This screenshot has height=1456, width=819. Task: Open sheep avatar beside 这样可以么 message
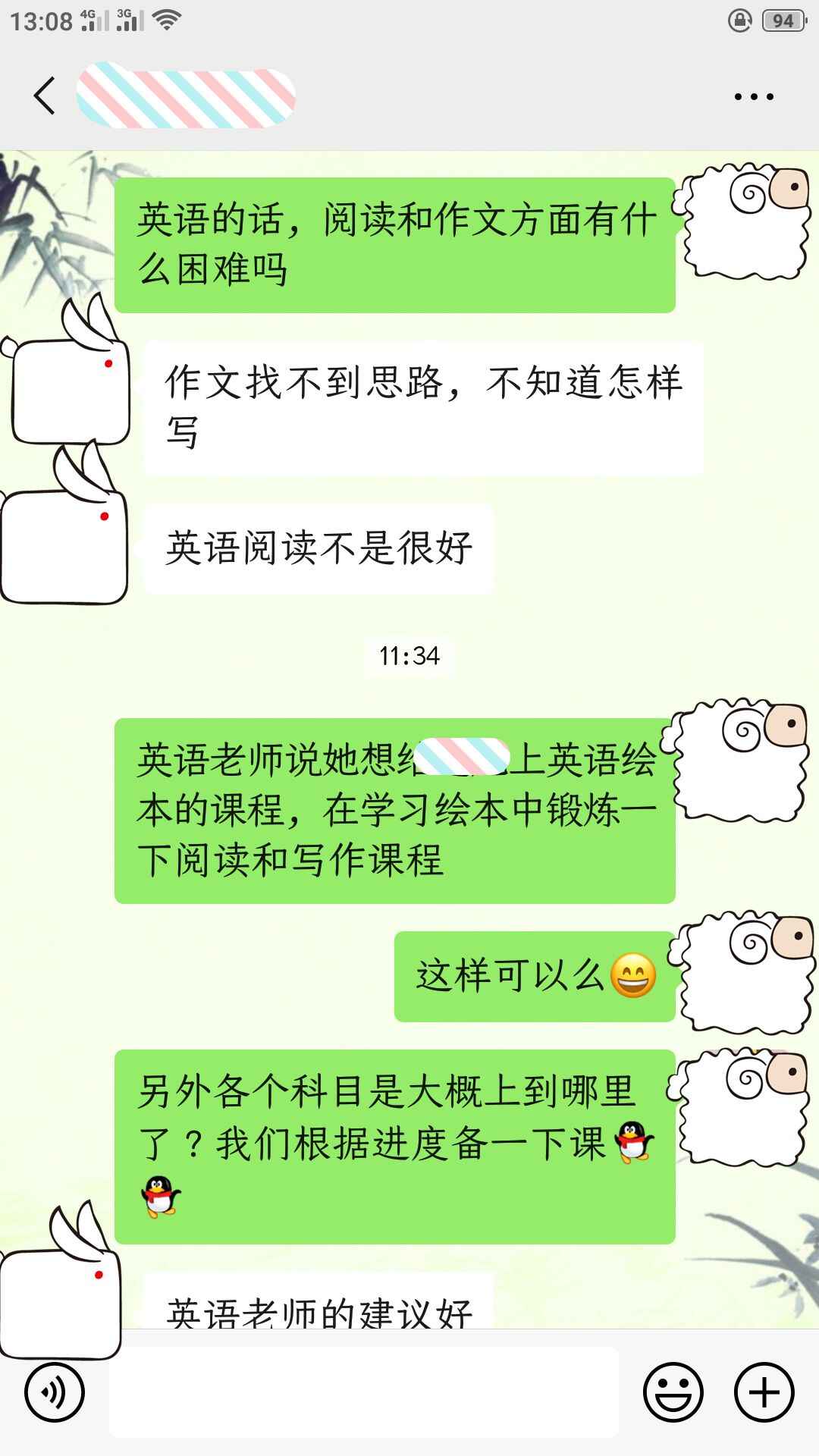click(x=745, y=974)
